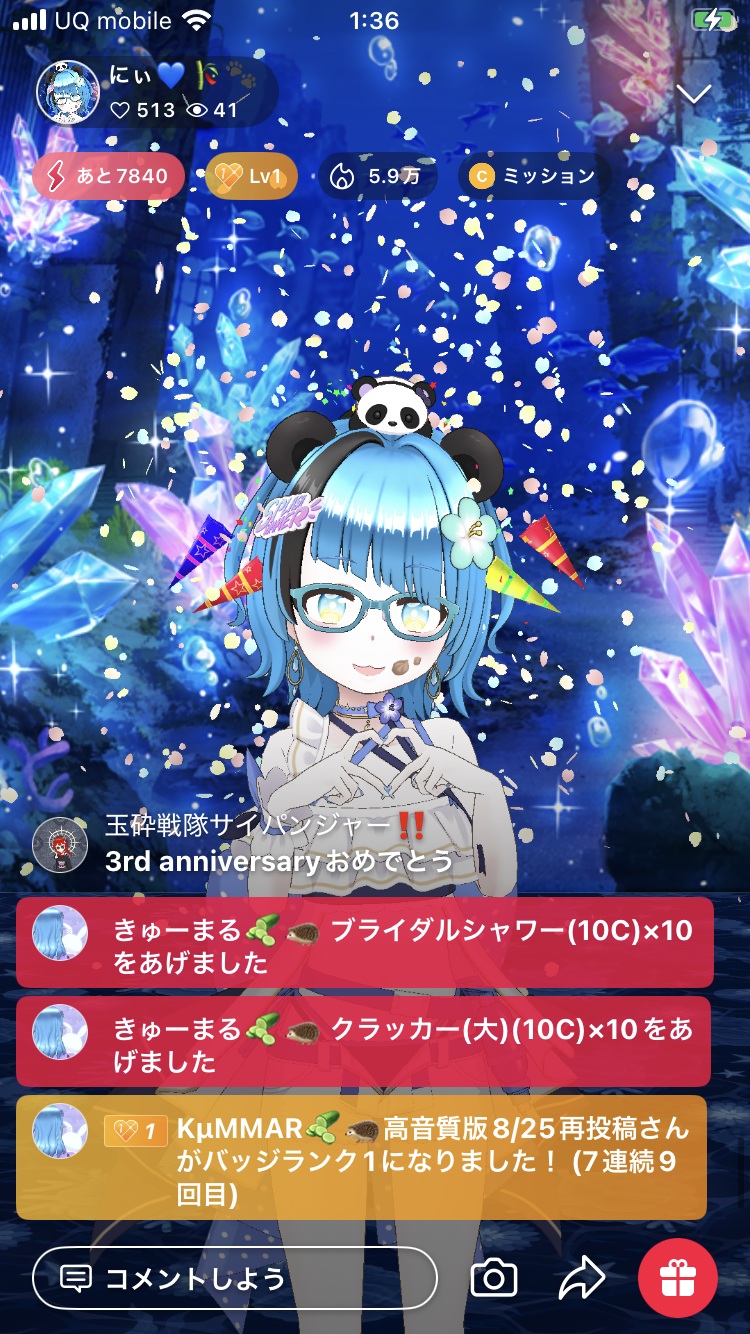750x1334 pixels.
Task: Open the クラッカー(大) gift notification
Action: click(x=365, y=1042)
